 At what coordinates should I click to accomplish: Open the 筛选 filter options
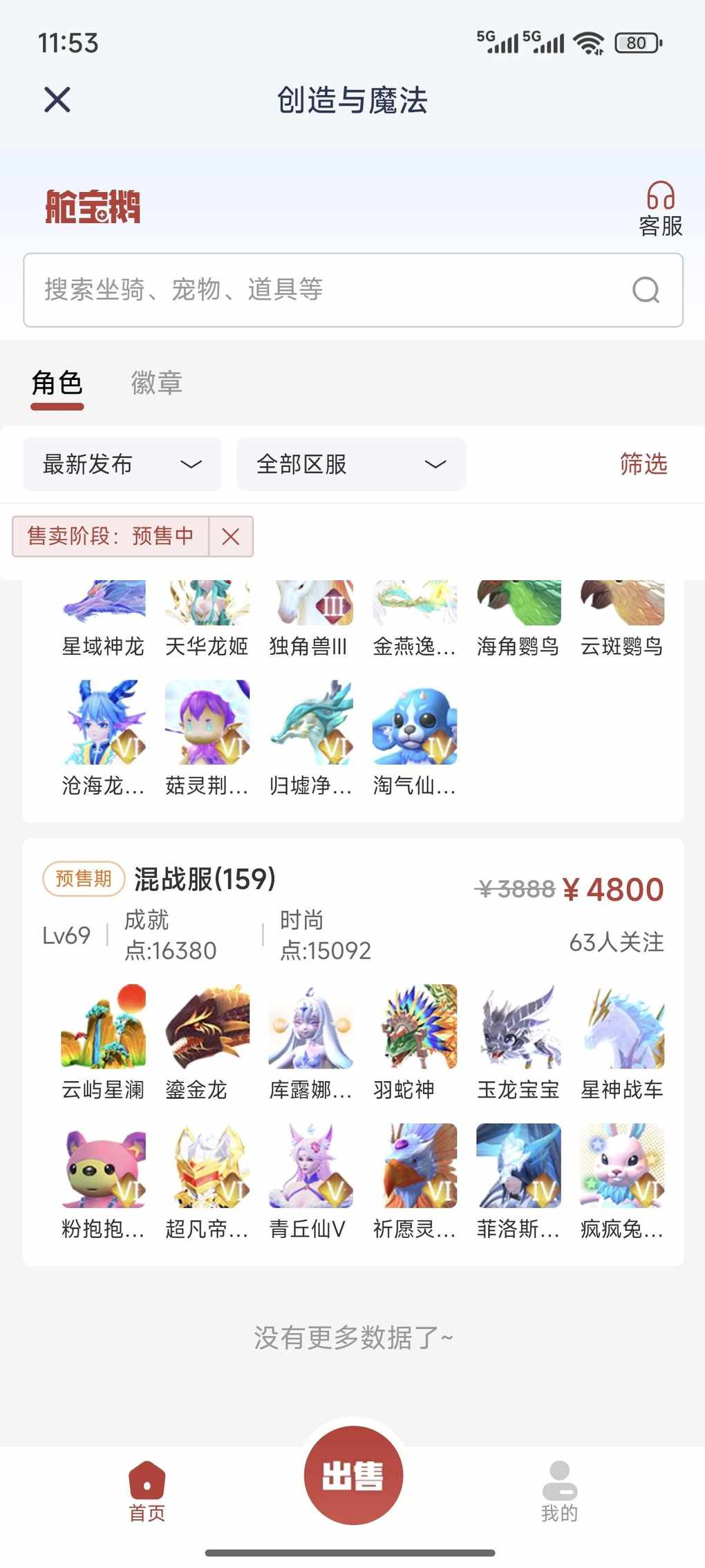(x=643, y=464)
